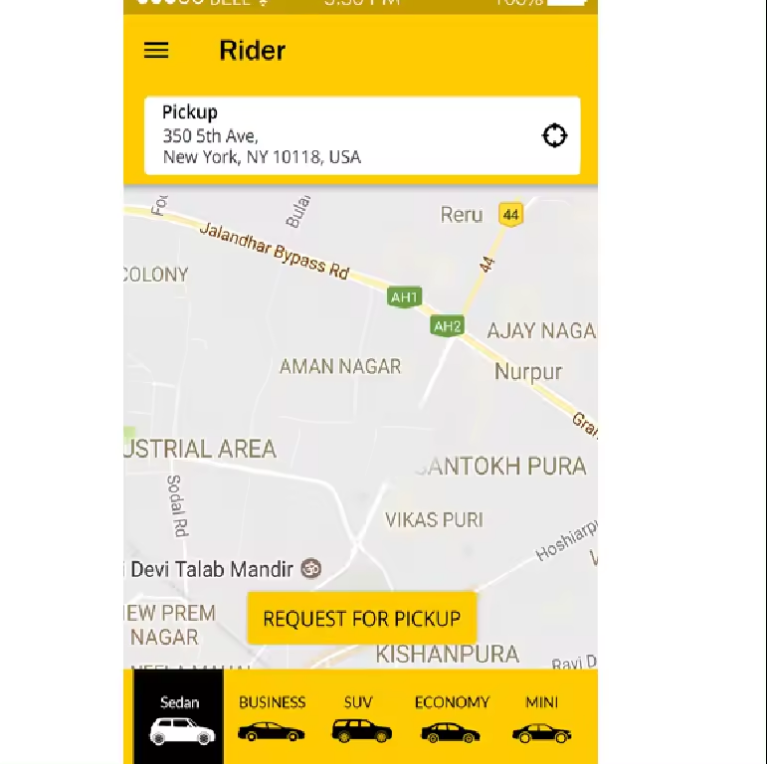Switch to the Business car option

click(x=271, y=719)
